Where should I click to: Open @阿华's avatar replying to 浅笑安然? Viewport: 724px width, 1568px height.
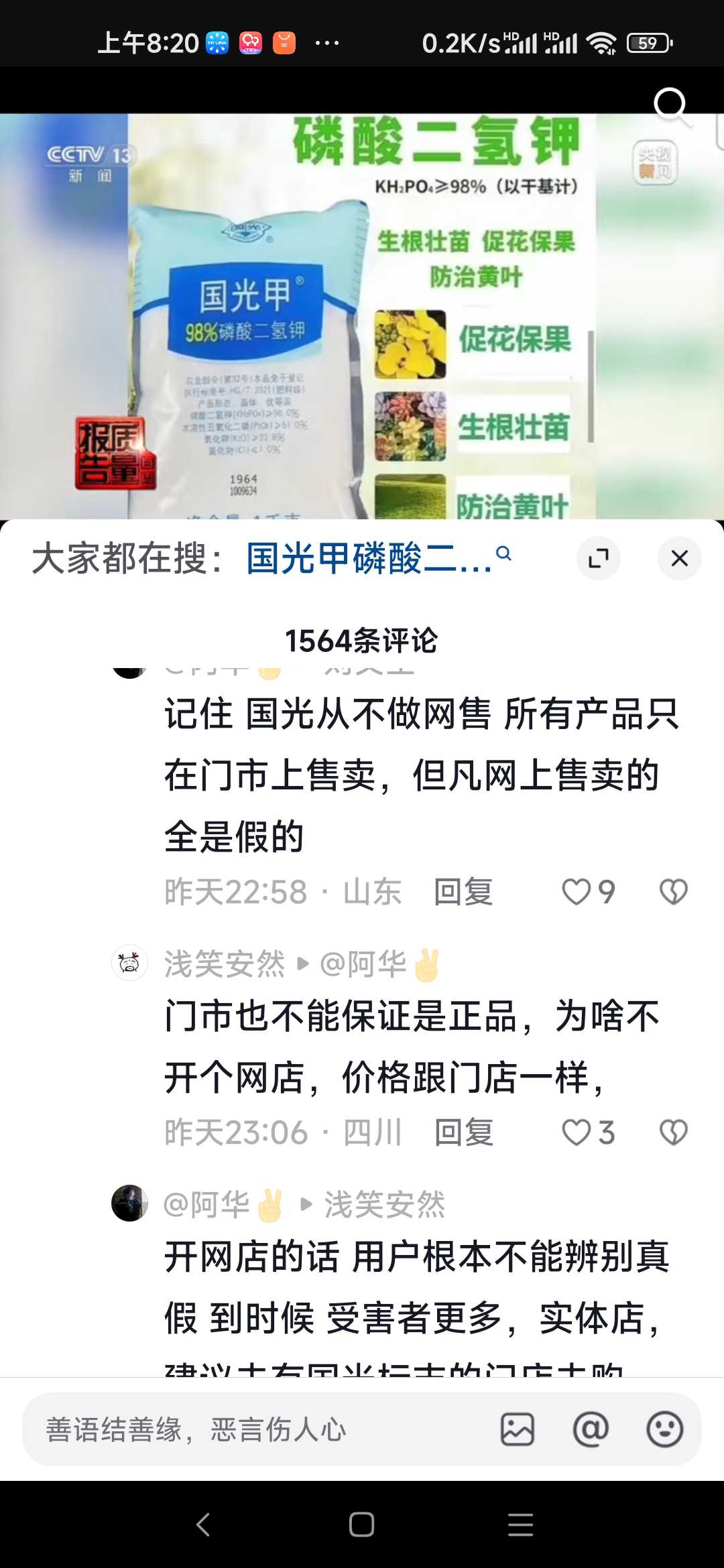[129, 1203]
